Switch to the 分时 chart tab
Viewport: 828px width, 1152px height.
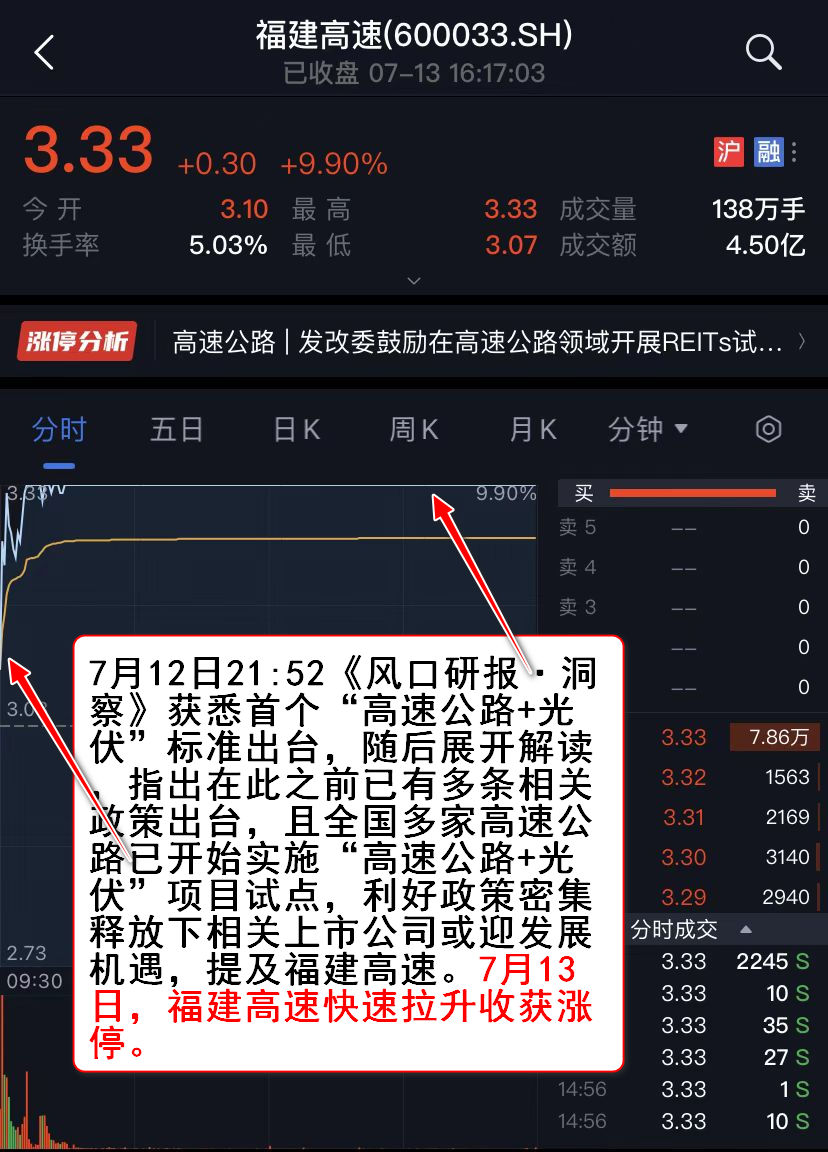click(x=59, y=430)
